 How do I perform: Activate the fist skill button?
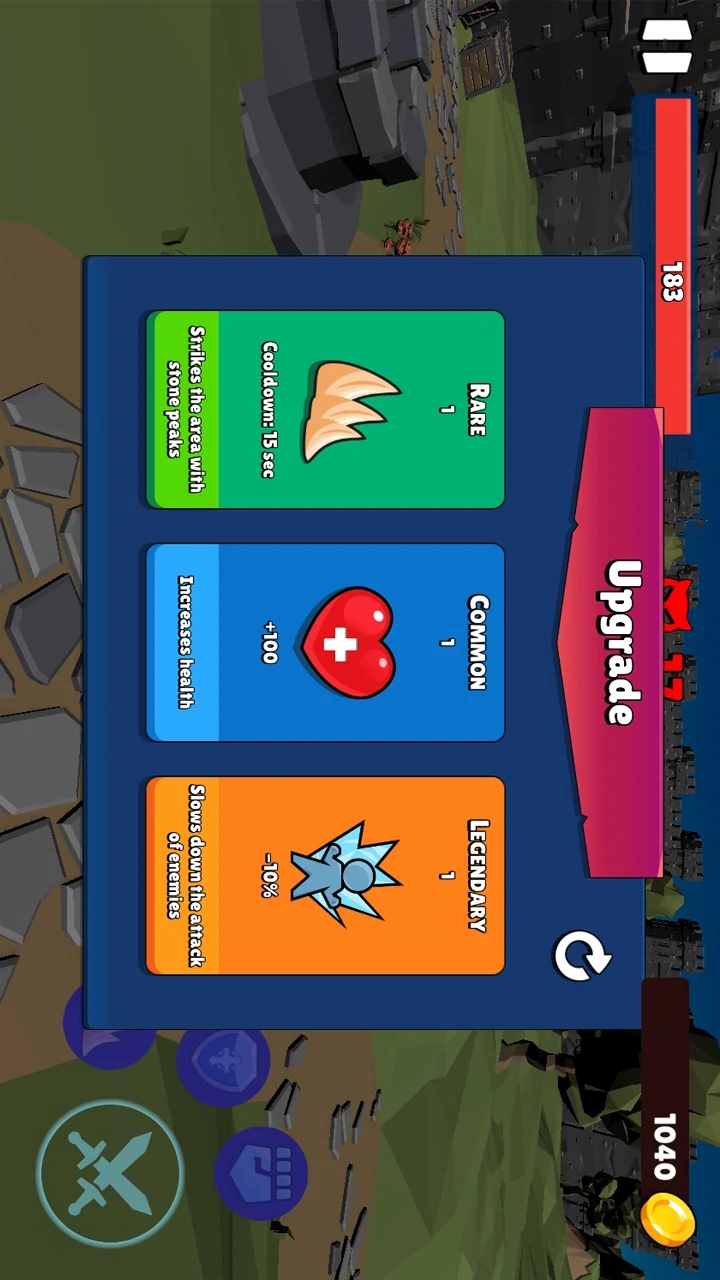click(x=260, y=1172)
